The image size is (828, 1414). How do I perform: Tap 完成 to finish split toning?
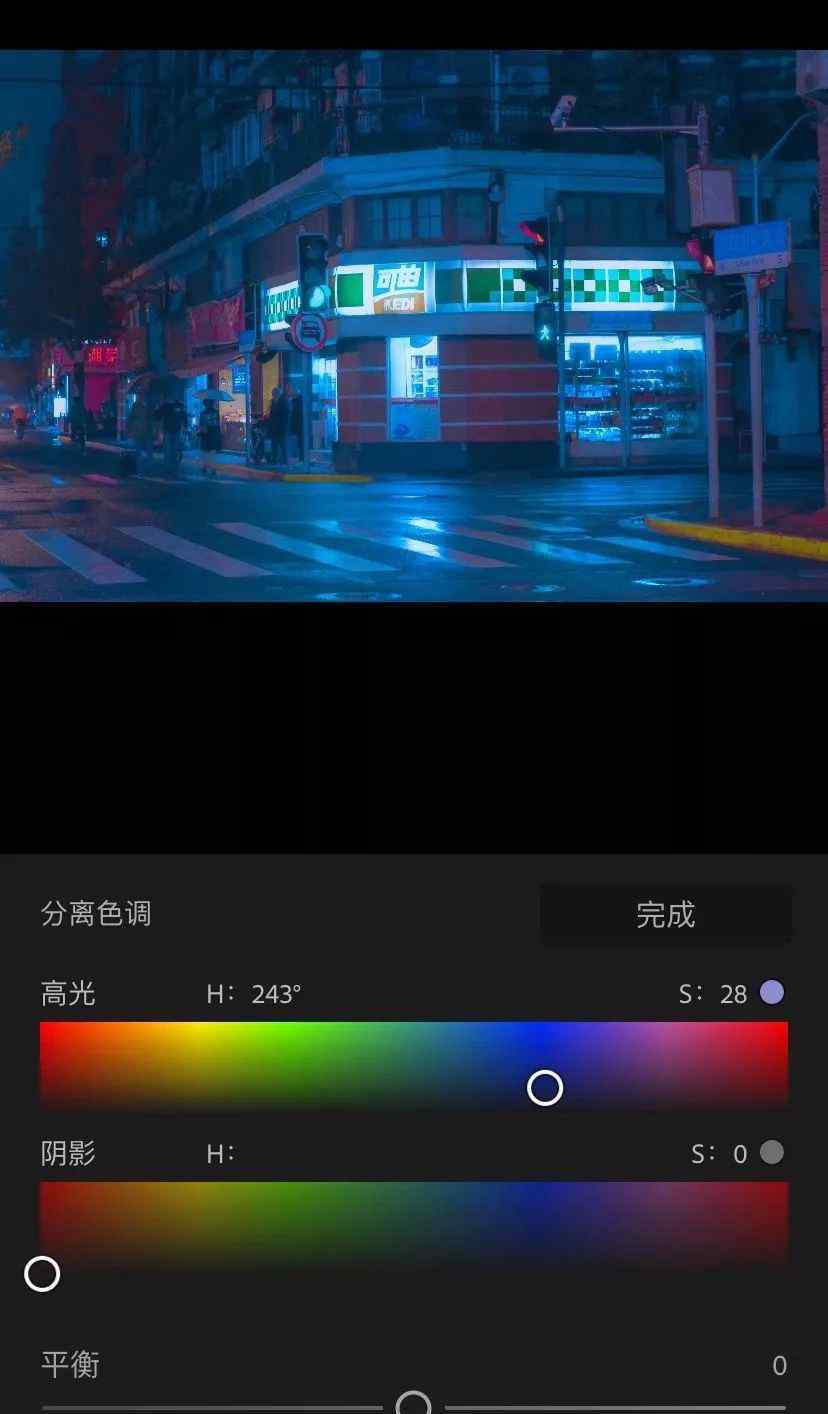click(666, 915)
